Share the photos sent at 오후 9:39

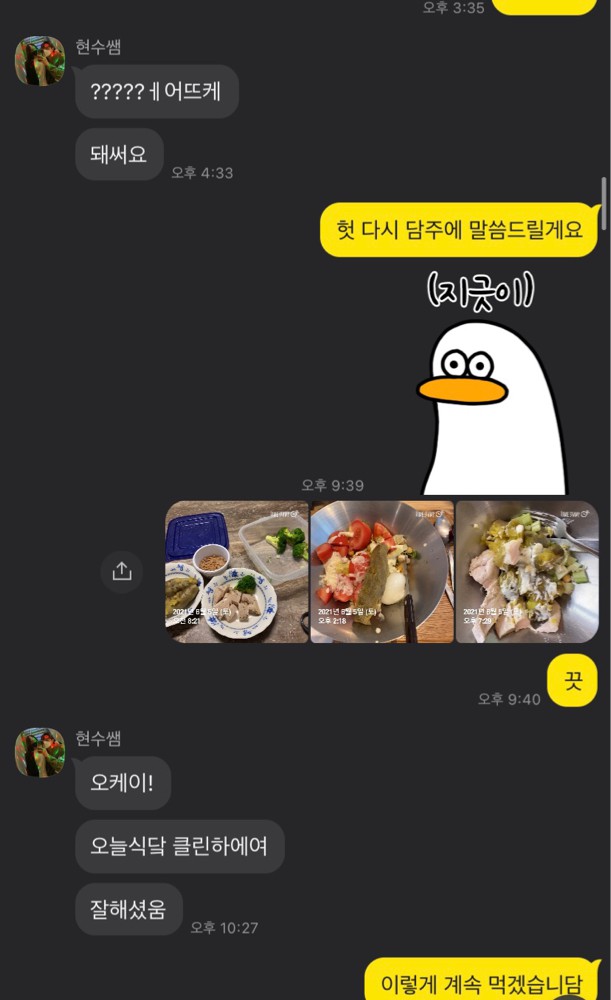122,571
